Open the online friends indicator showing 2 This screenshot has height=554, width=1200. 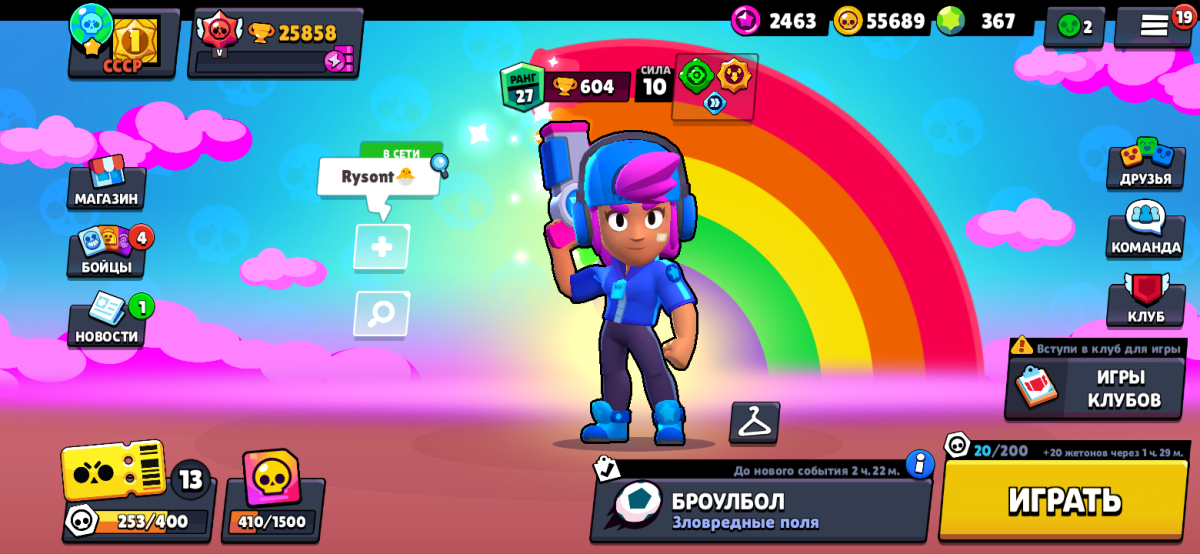[1074, 27]
